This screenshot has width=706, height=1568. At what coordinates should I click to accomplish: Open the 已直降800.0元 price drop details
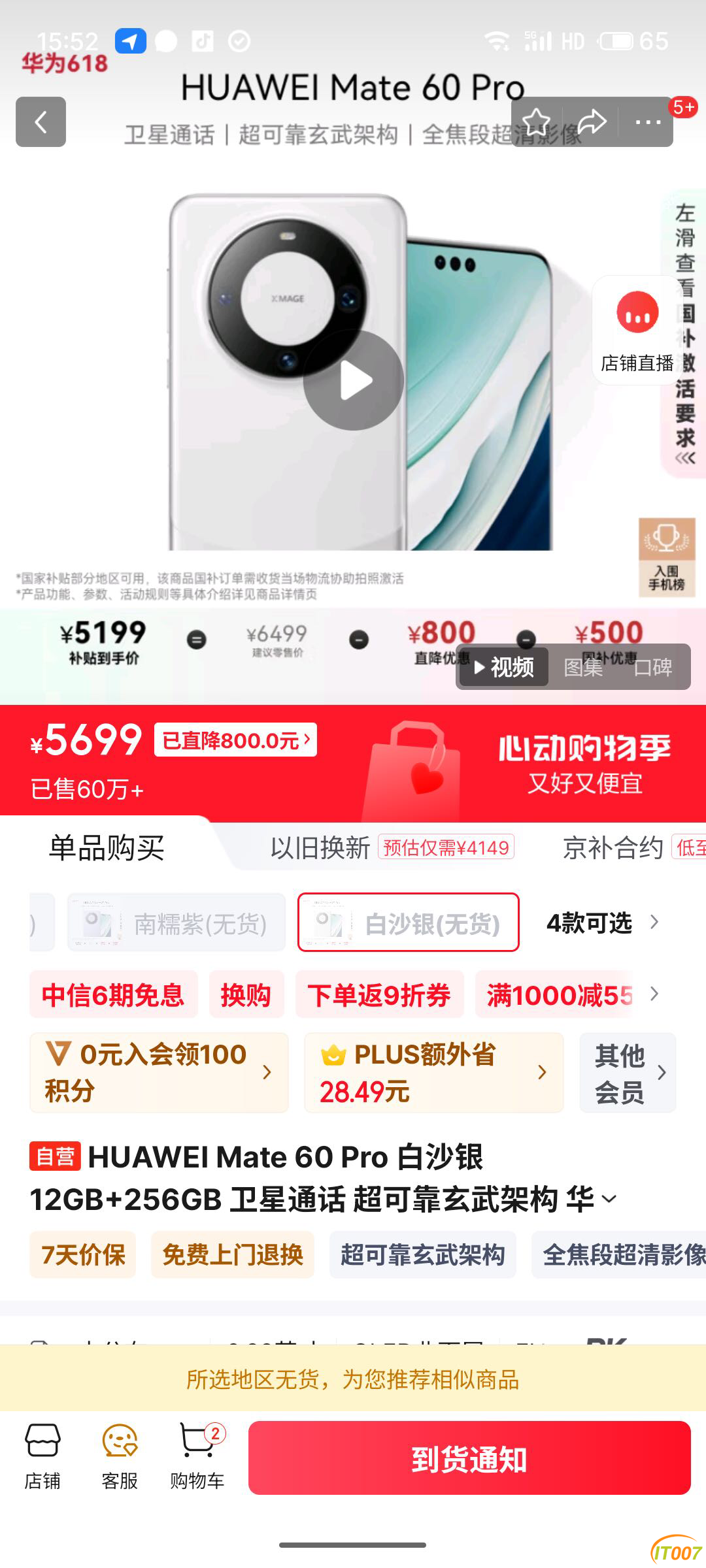235,740
